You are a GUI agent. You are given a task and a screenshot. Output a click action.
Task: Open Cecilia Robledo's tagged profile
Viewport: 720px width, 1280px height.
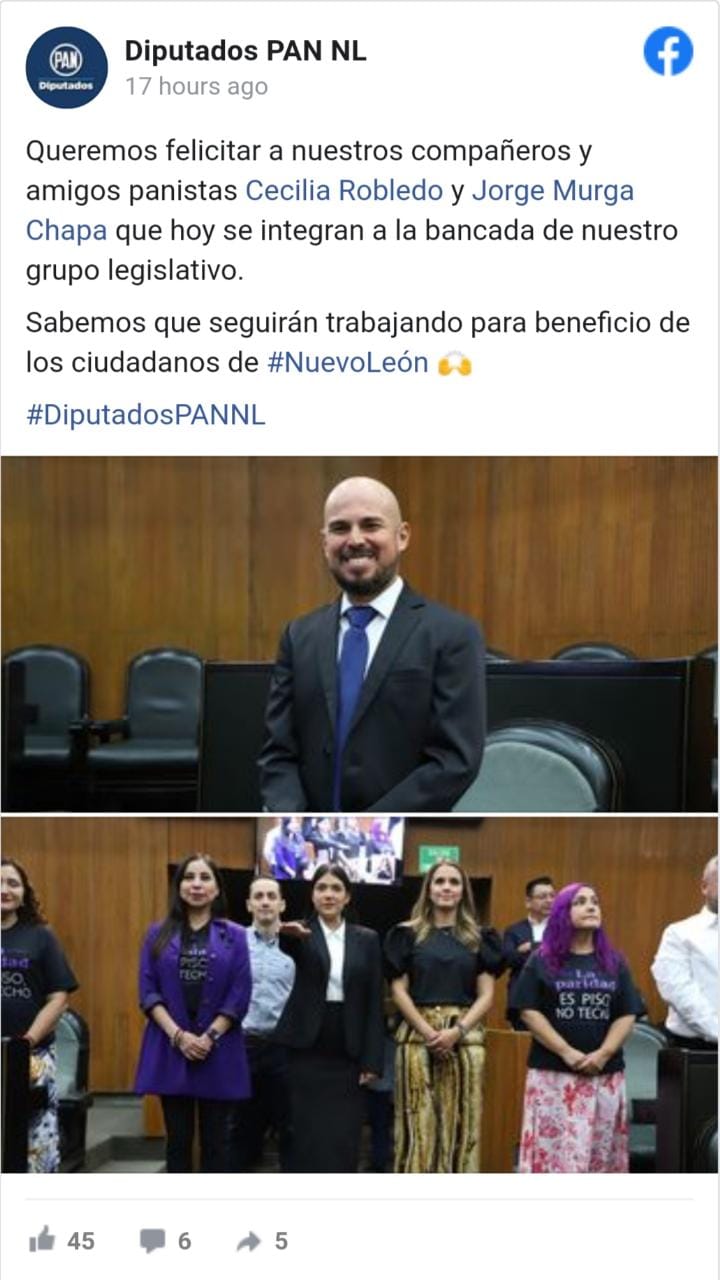(x=344, y=190)
